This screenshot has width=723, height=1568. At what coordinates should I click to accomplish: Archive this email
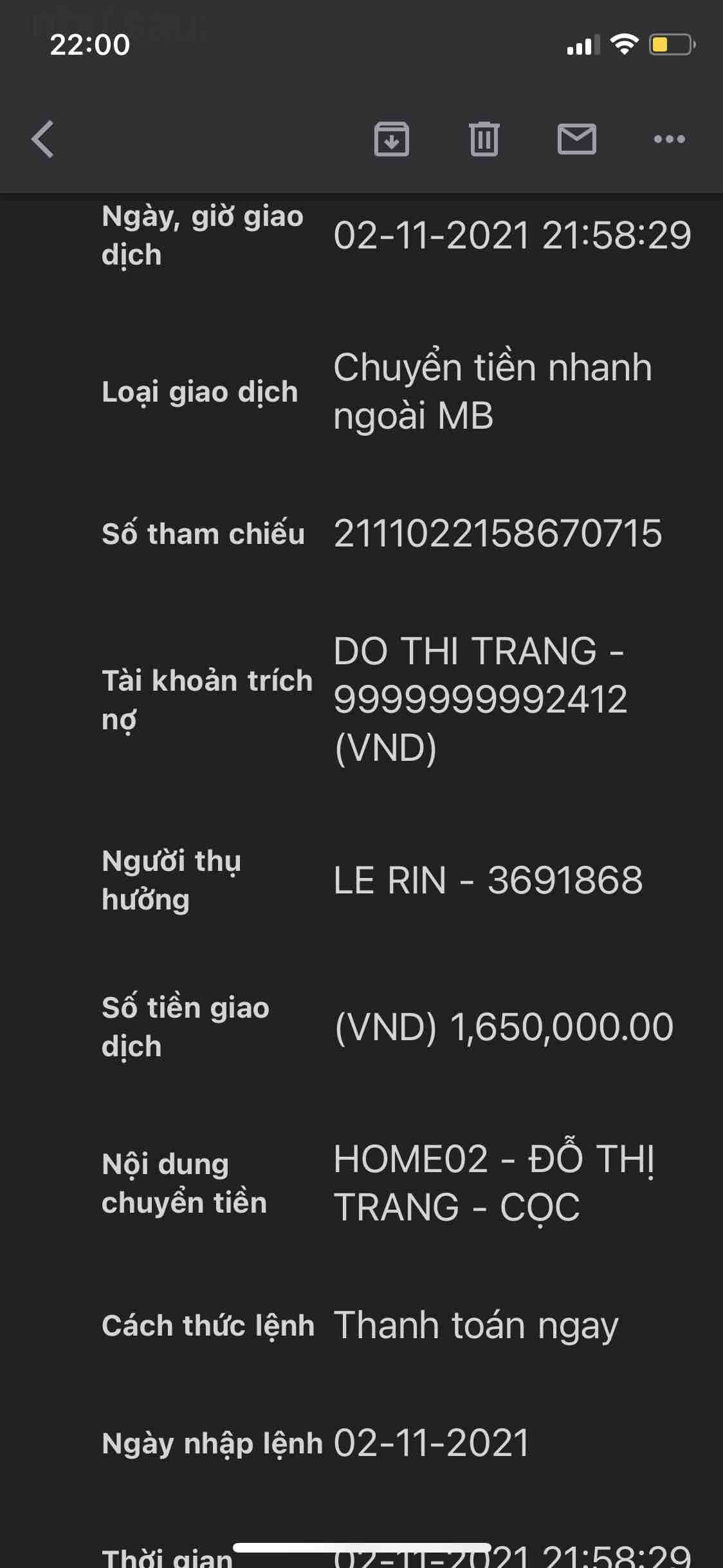[x=392, y=139]
